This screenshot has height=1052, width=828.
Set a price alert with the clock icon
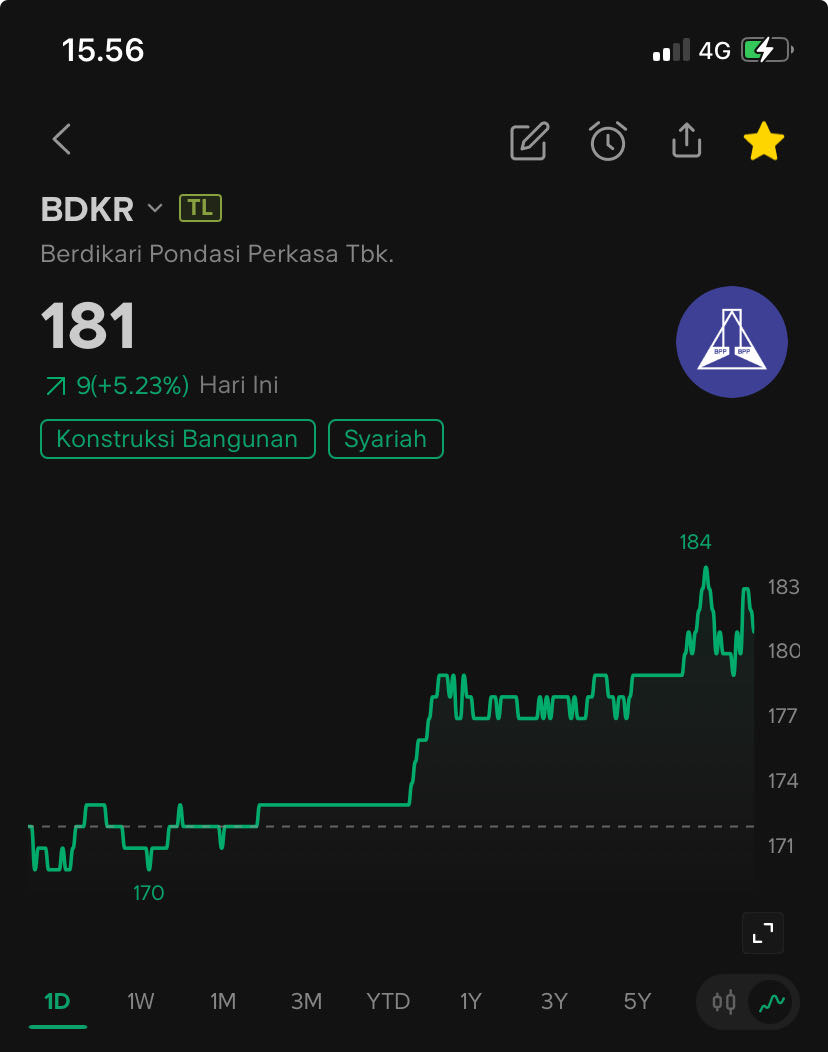(x=607, y=141)
